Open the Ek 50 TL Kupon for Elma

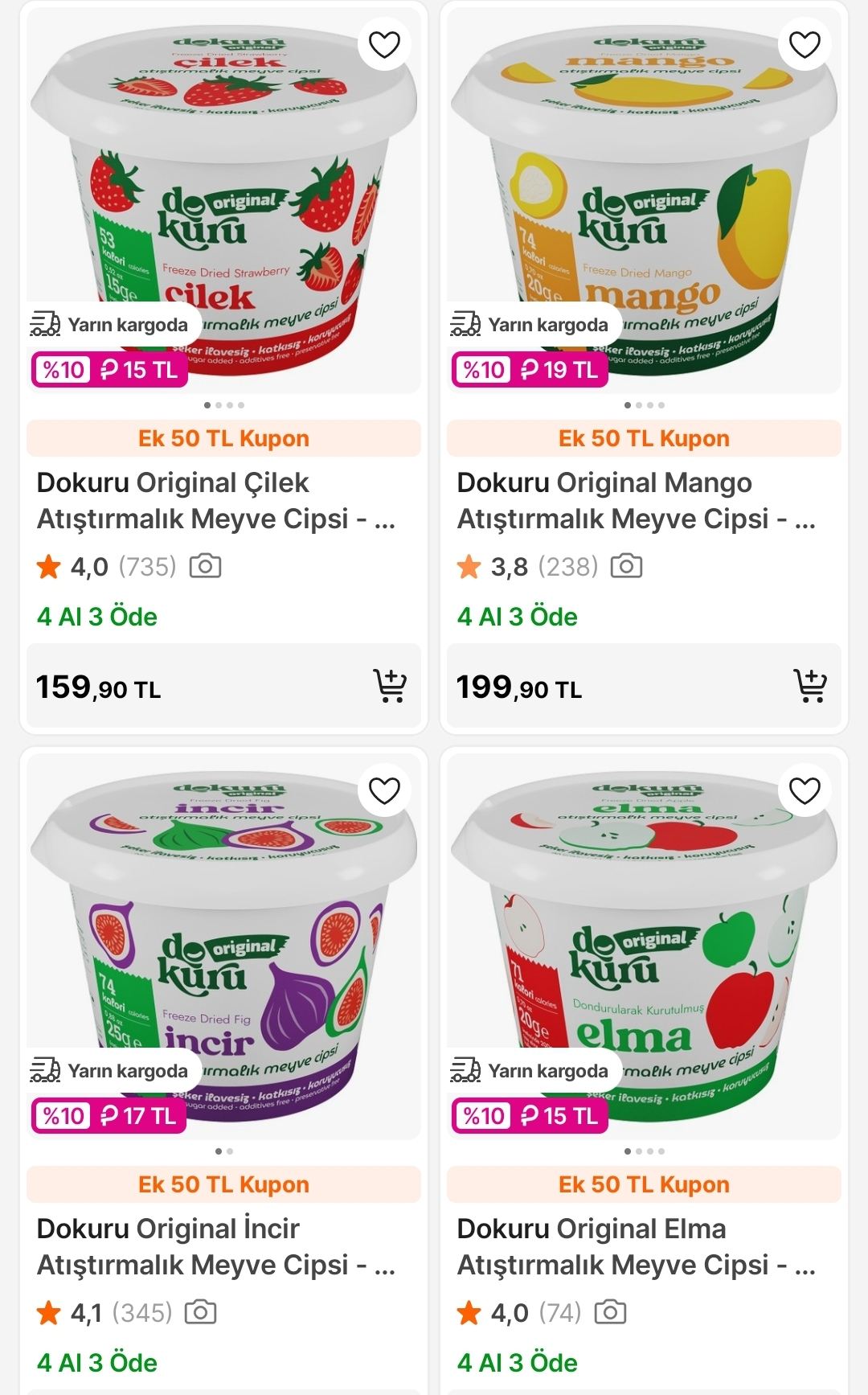pos(643,1184)
